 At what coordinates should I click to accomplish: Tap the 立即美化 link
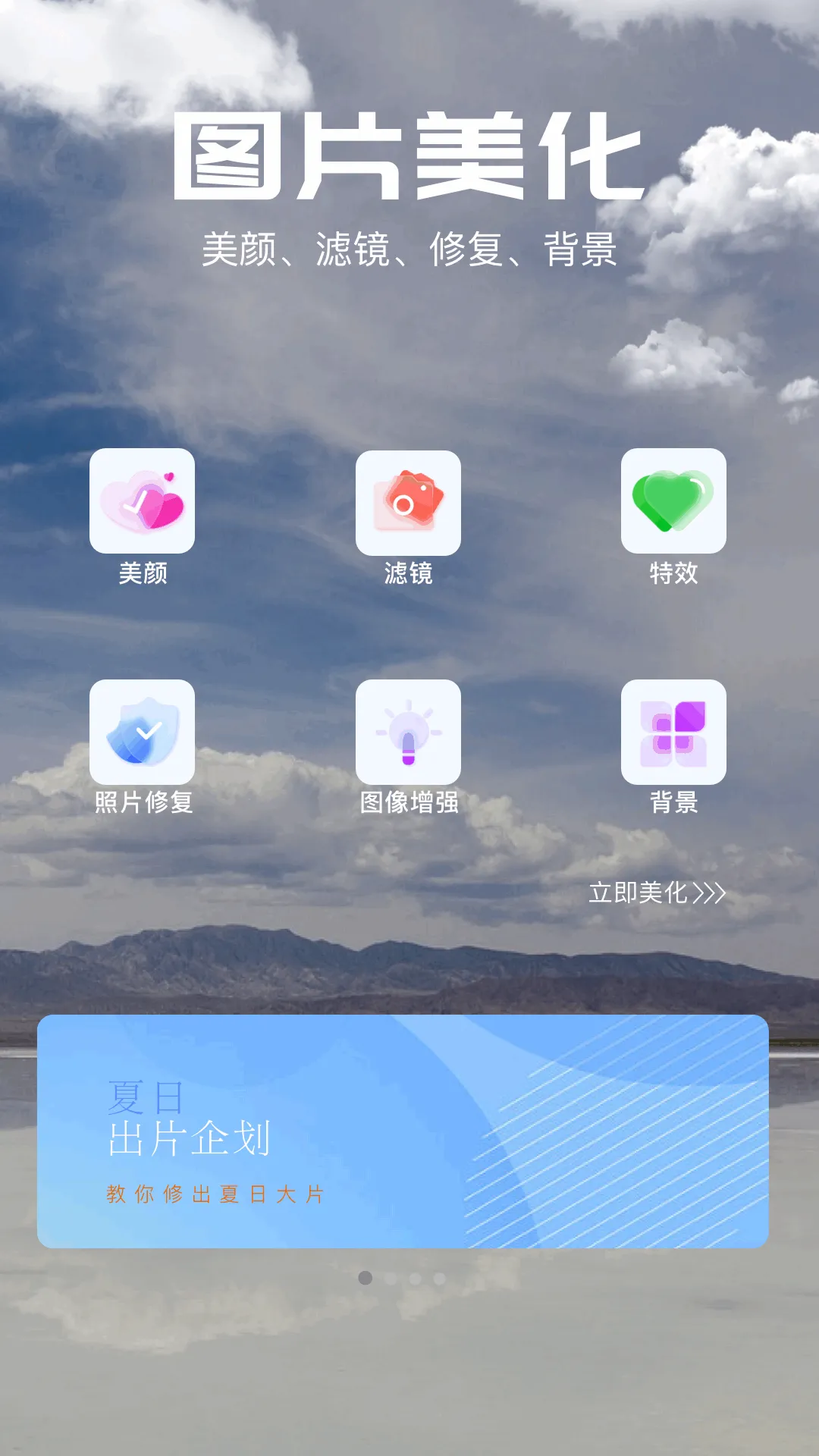click(x=657, y=893)
